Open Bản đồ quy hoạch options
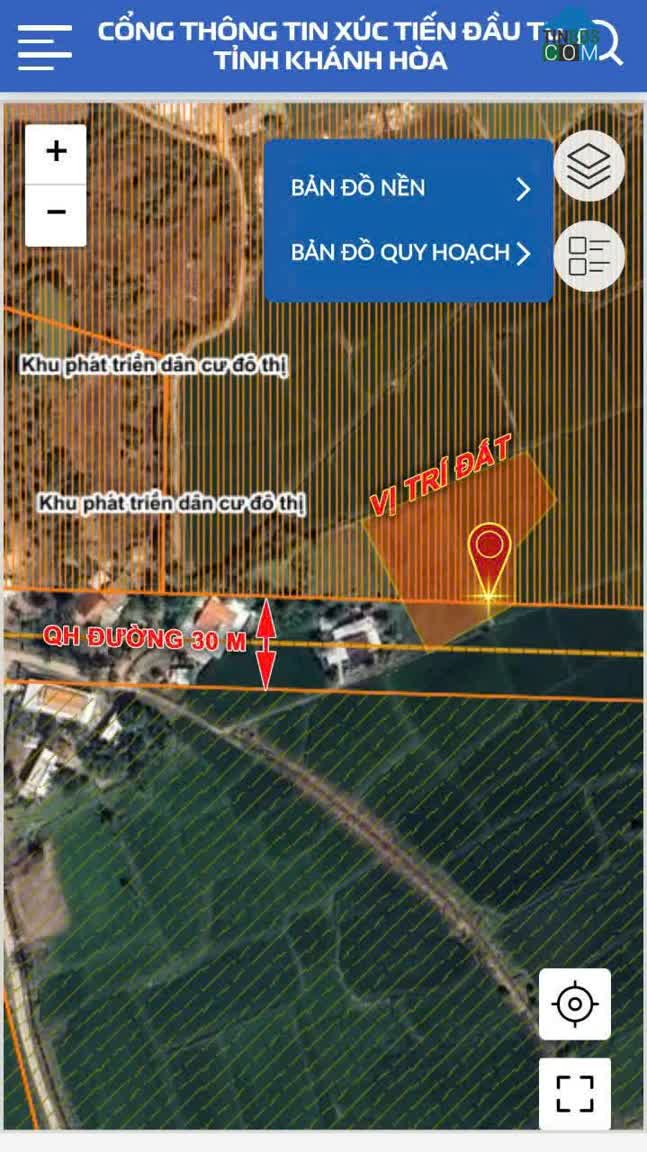The height and width of the screenshot is (1152, 647). [x=409, y=253]
